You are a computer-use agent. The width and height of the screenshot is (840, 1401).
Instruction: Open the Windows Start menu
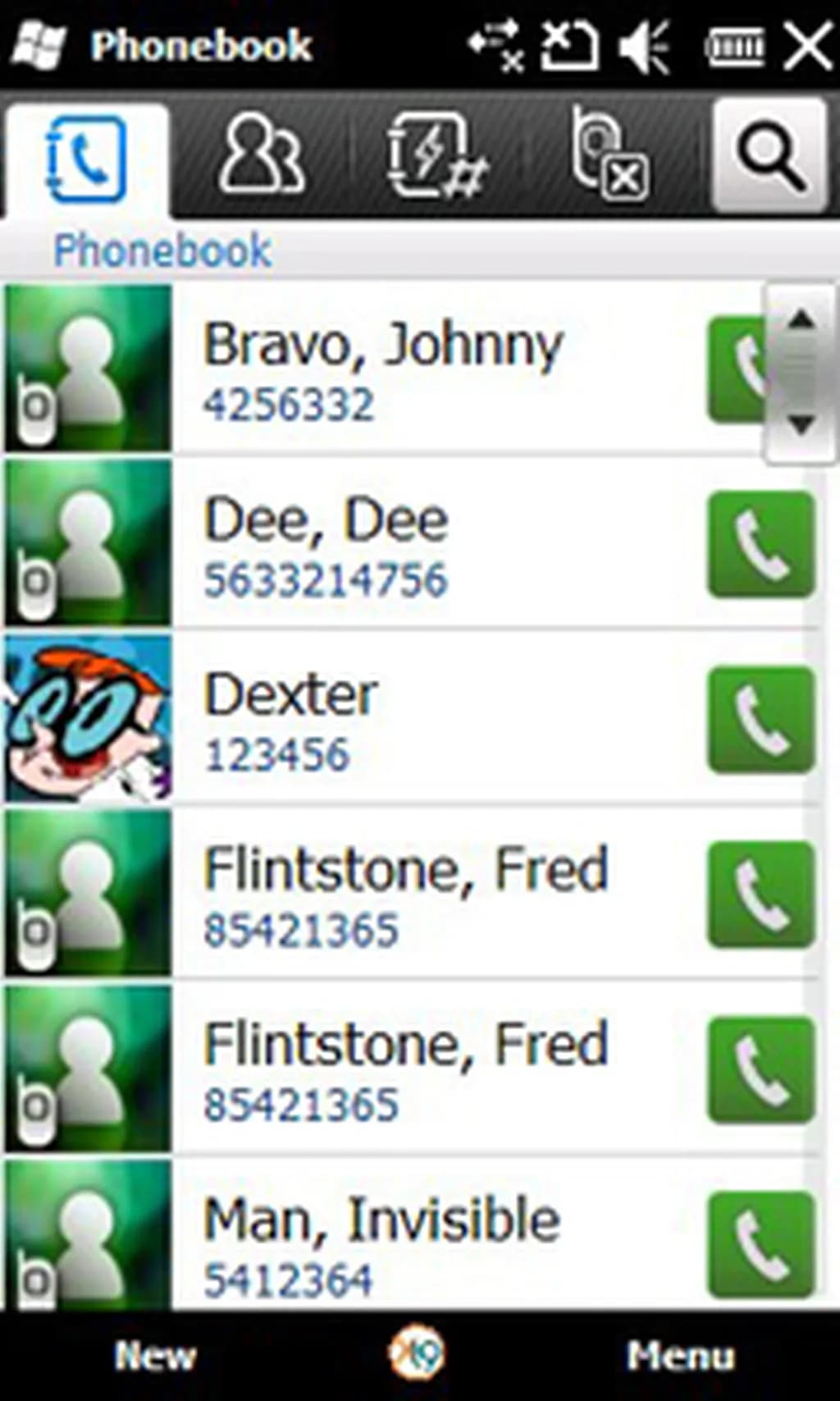click(38, 46)
